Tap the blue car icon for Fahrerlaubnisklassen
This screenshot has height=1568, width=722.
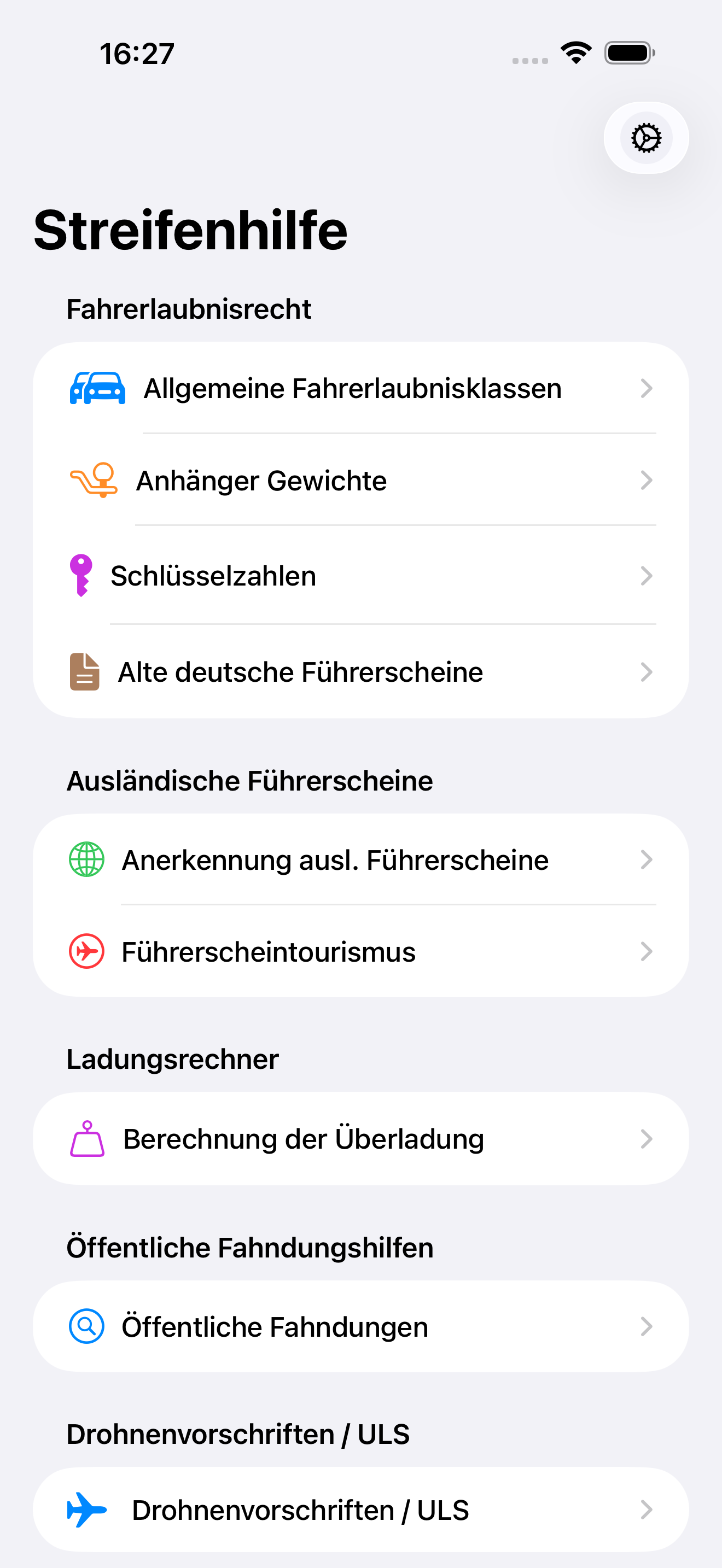click(97, 388)
